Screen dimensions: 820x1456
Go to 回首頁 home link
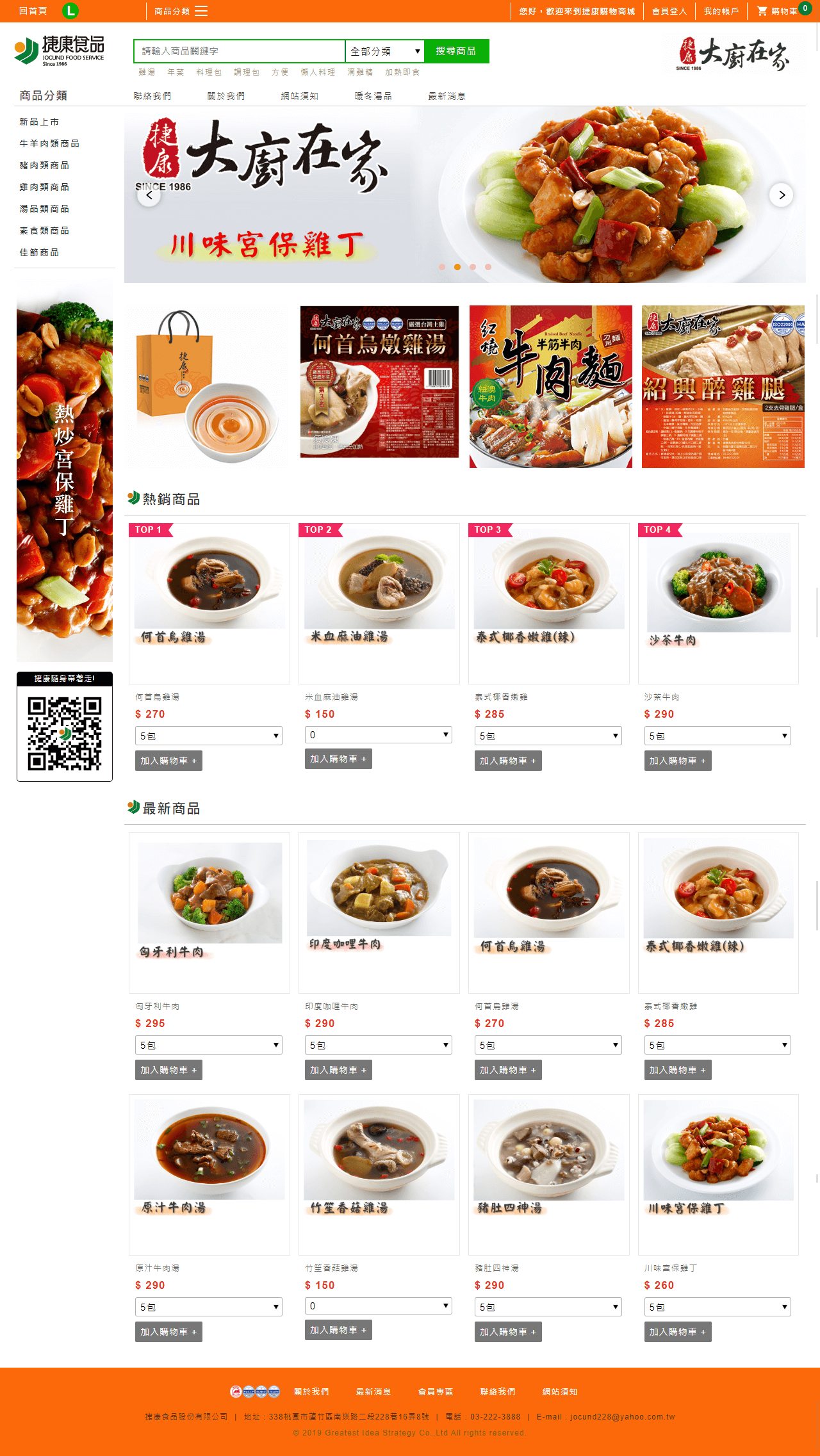point(33,11)
